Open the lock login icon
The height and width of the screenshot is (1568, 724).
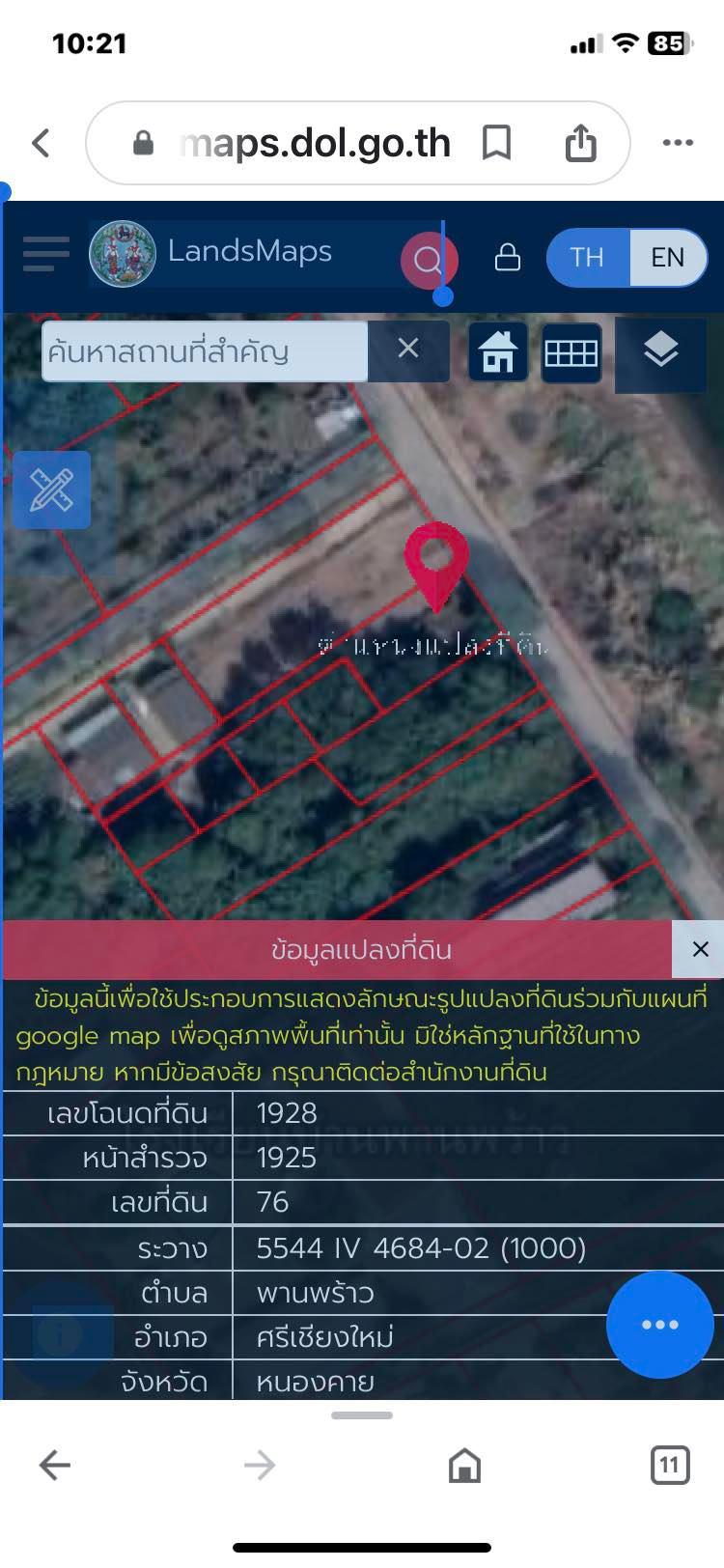coord(508,257)
